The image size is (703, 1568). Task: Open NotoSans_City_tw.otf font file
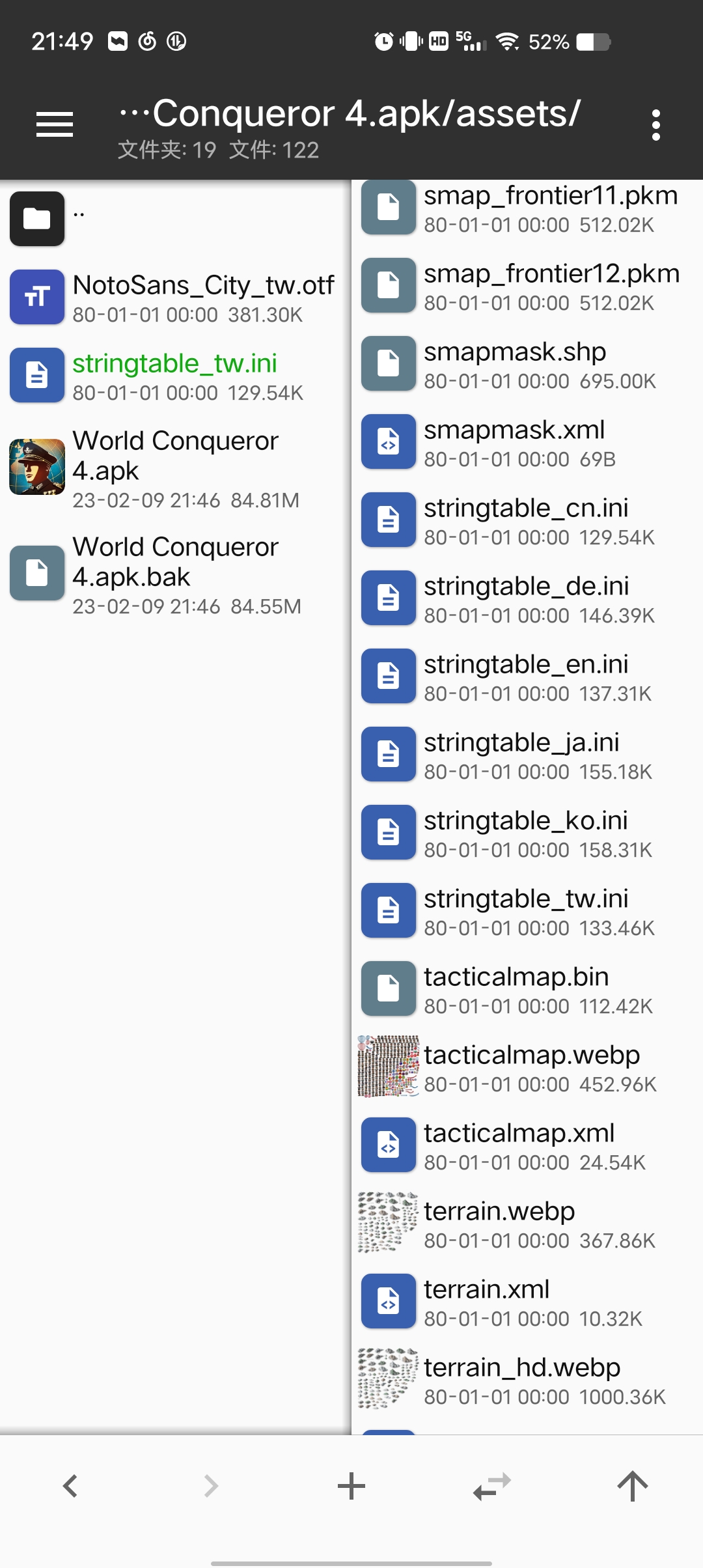click(x=203, y=298)
